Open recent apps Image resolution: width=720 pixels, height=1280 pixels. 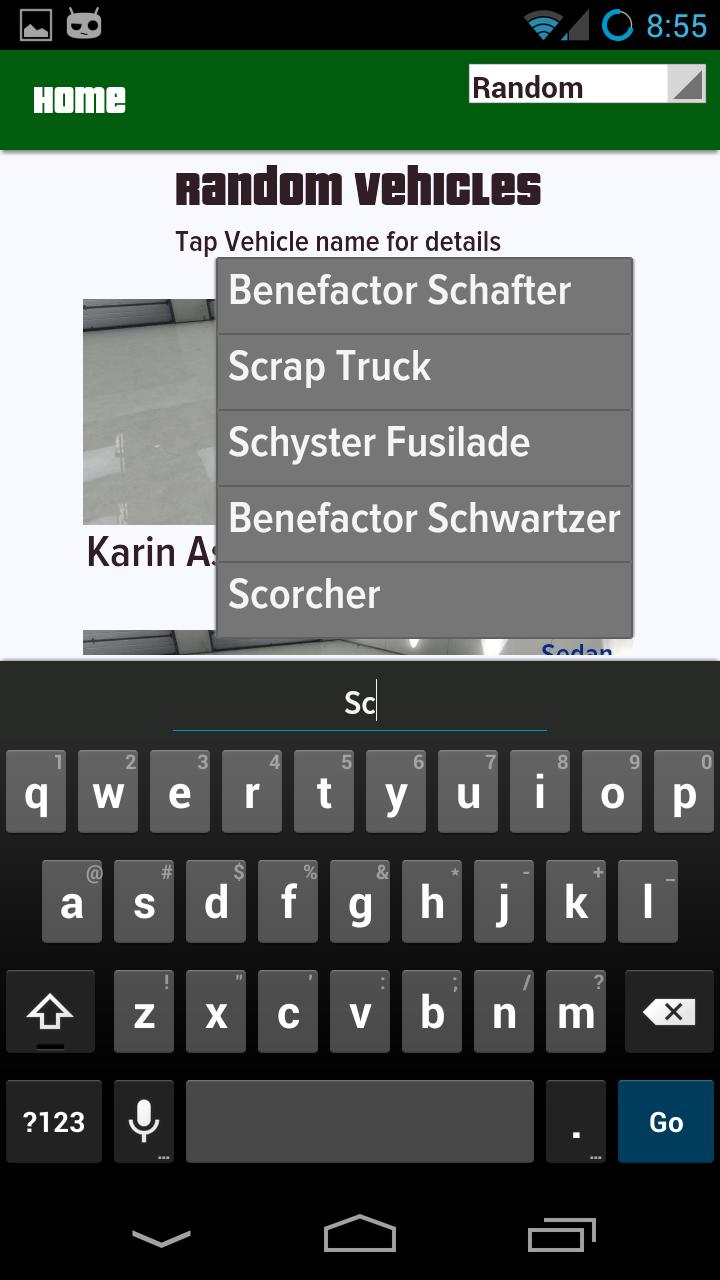coord(561,1235)
